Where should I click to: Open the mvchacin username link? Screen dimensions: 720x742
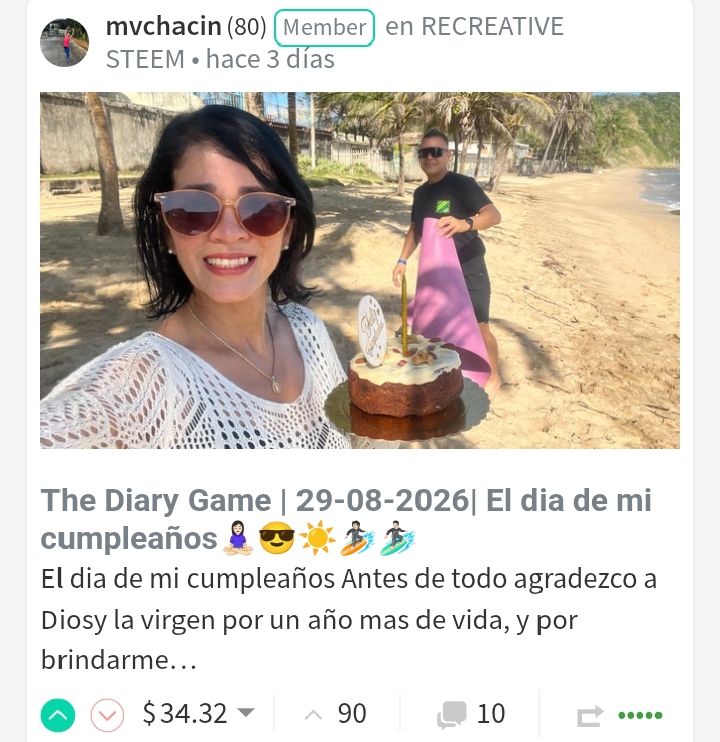[x=164, y=26]
